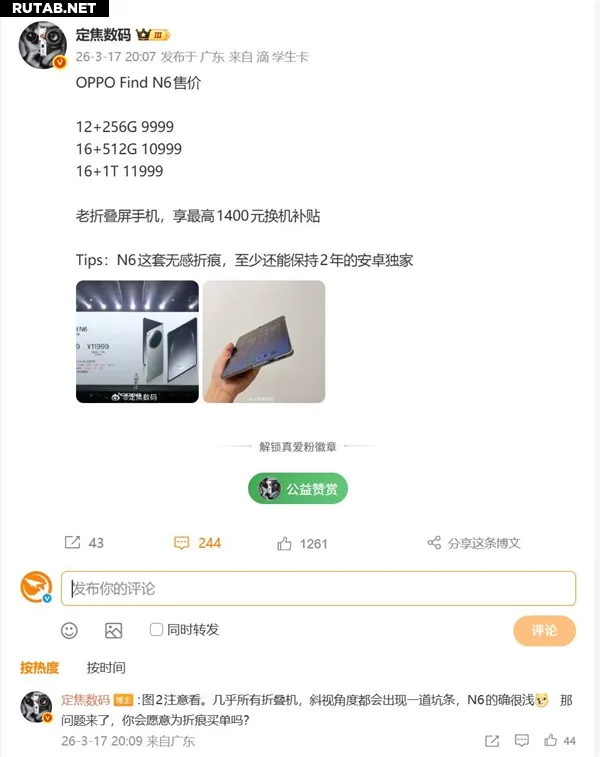This screenshot has width=600, height=757.
Task: Open 定焦数码 username link in the comment
Action: (85, 700)
